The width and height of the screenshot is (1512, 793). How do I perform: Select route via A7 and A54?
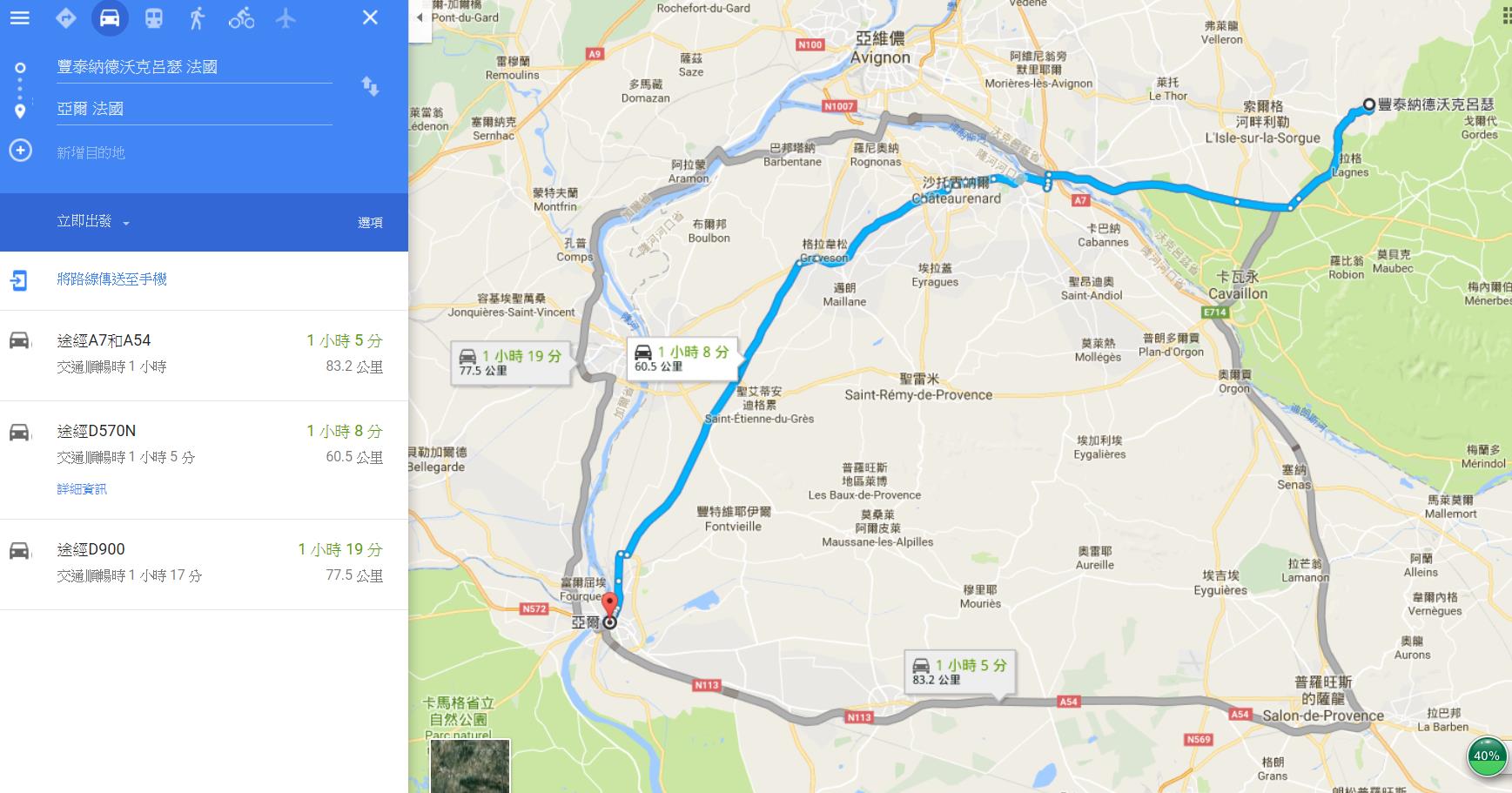tap(204, 353)
